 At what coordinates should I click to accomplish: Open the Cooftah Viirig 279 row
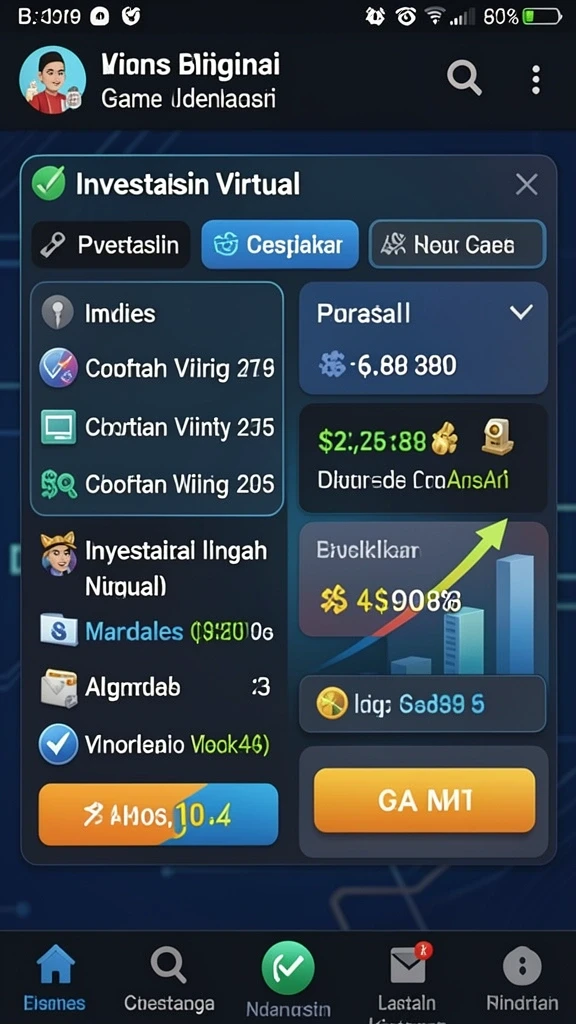pos(157,369)
